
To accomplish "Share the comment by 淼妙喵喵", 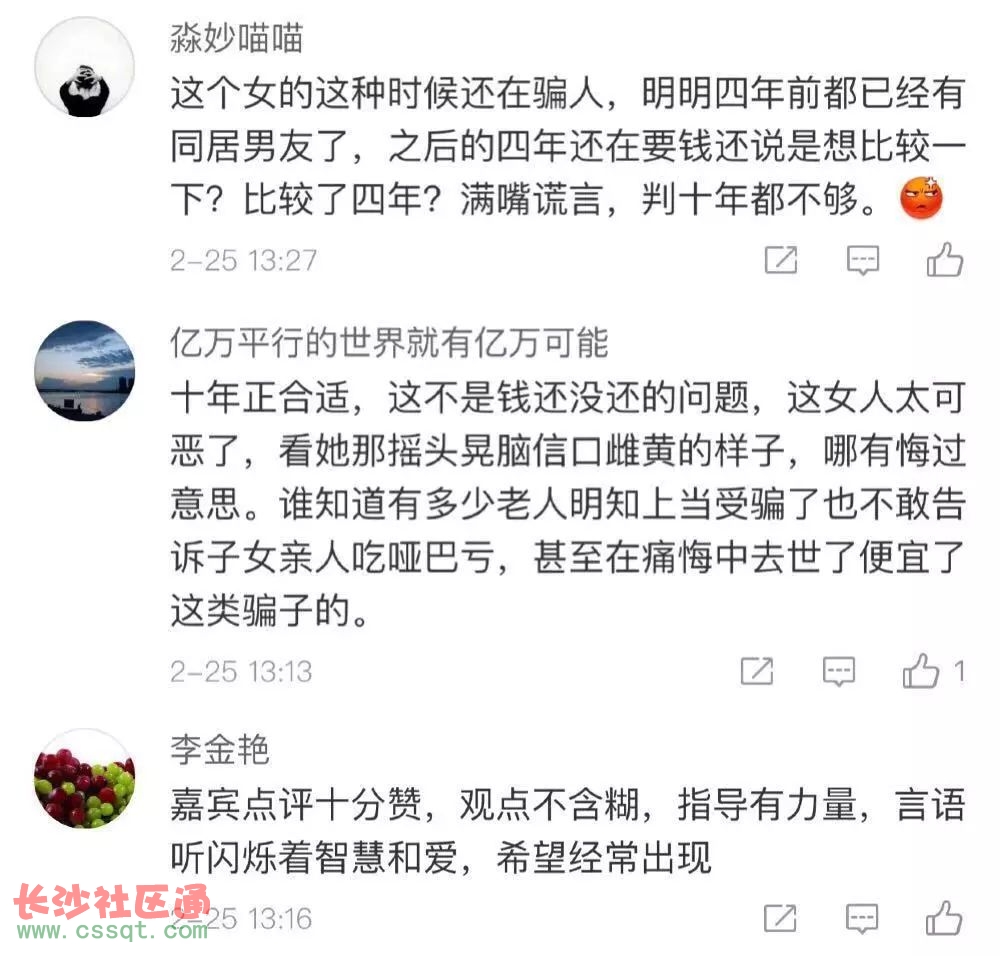I will point(781,261).
